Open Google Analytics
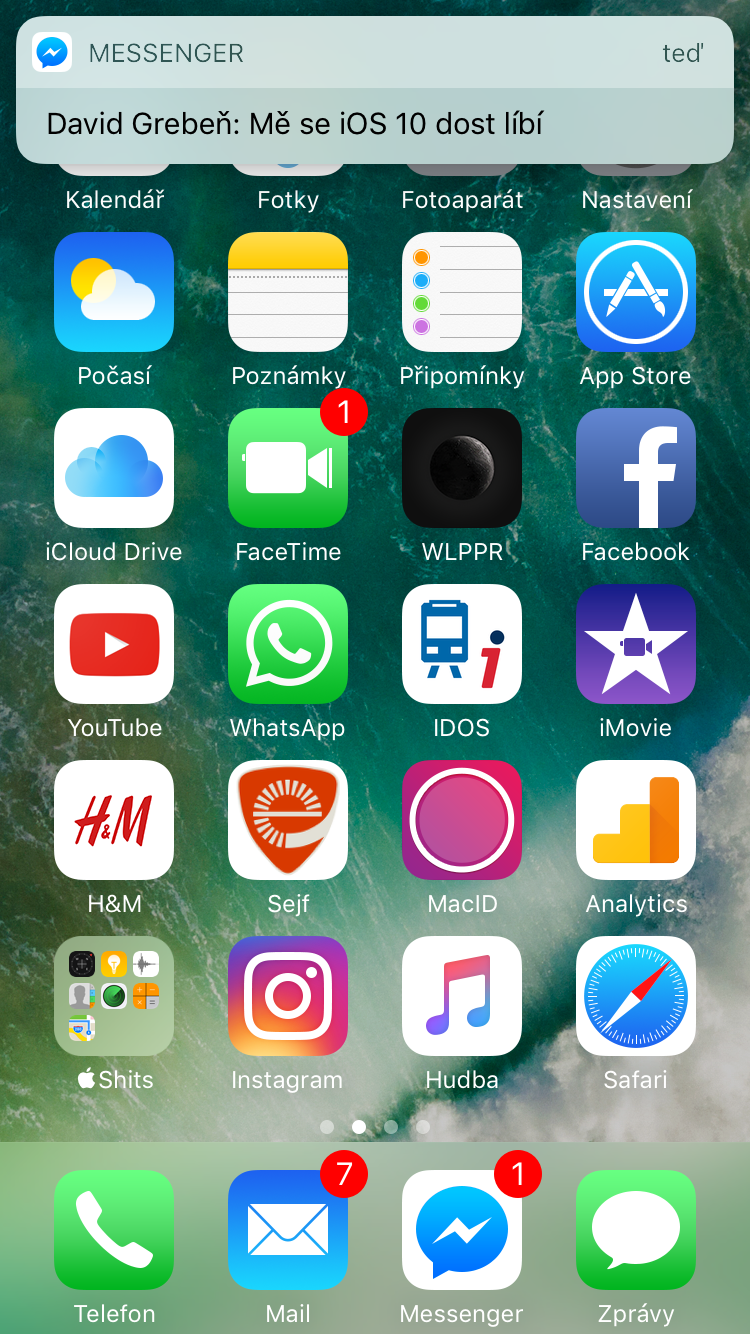Image resolution: width=750 pixels, height=1334 pixels. tap(635, 820)
